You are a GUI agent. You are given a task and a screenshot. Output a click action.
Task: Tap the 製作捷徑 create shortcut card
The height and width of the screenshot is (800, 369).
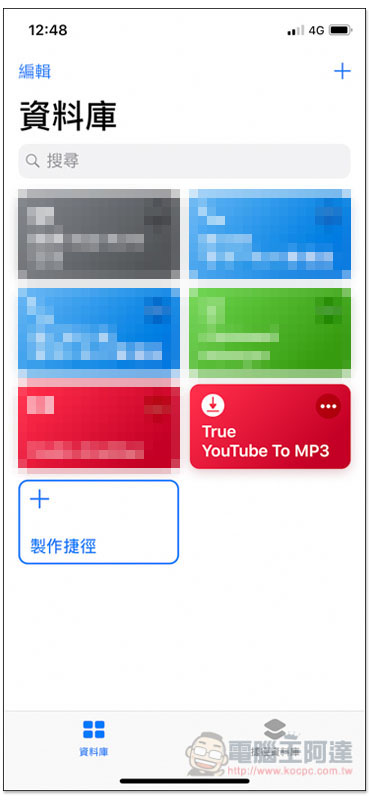(99, 522)
